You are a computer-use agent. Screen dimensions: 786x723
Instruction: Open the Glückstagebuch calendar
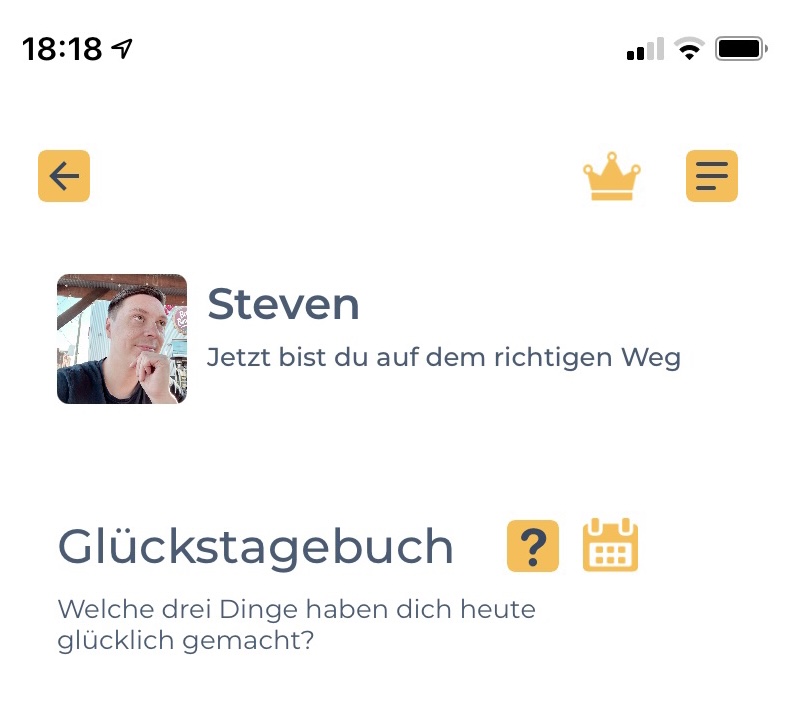point(610,545)
